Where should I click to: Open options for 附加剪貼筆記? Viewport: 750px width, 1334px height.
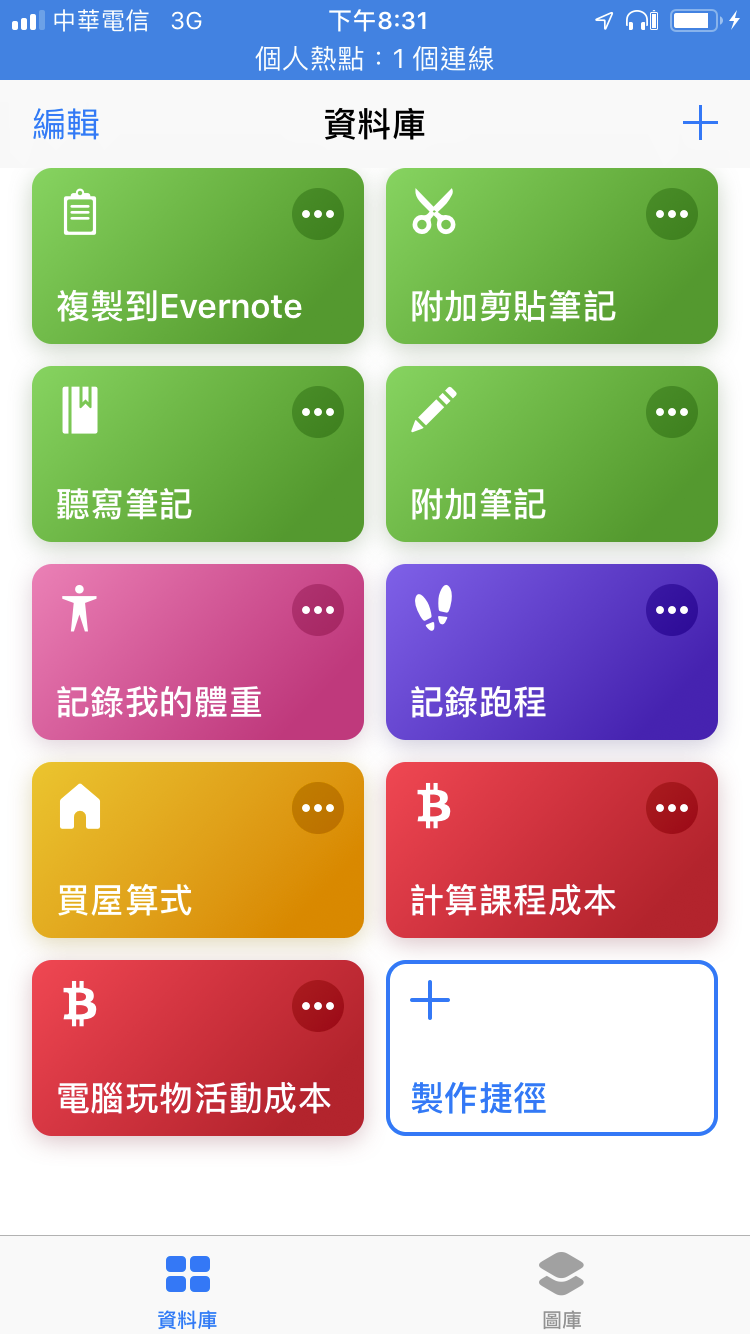[672, 214]
